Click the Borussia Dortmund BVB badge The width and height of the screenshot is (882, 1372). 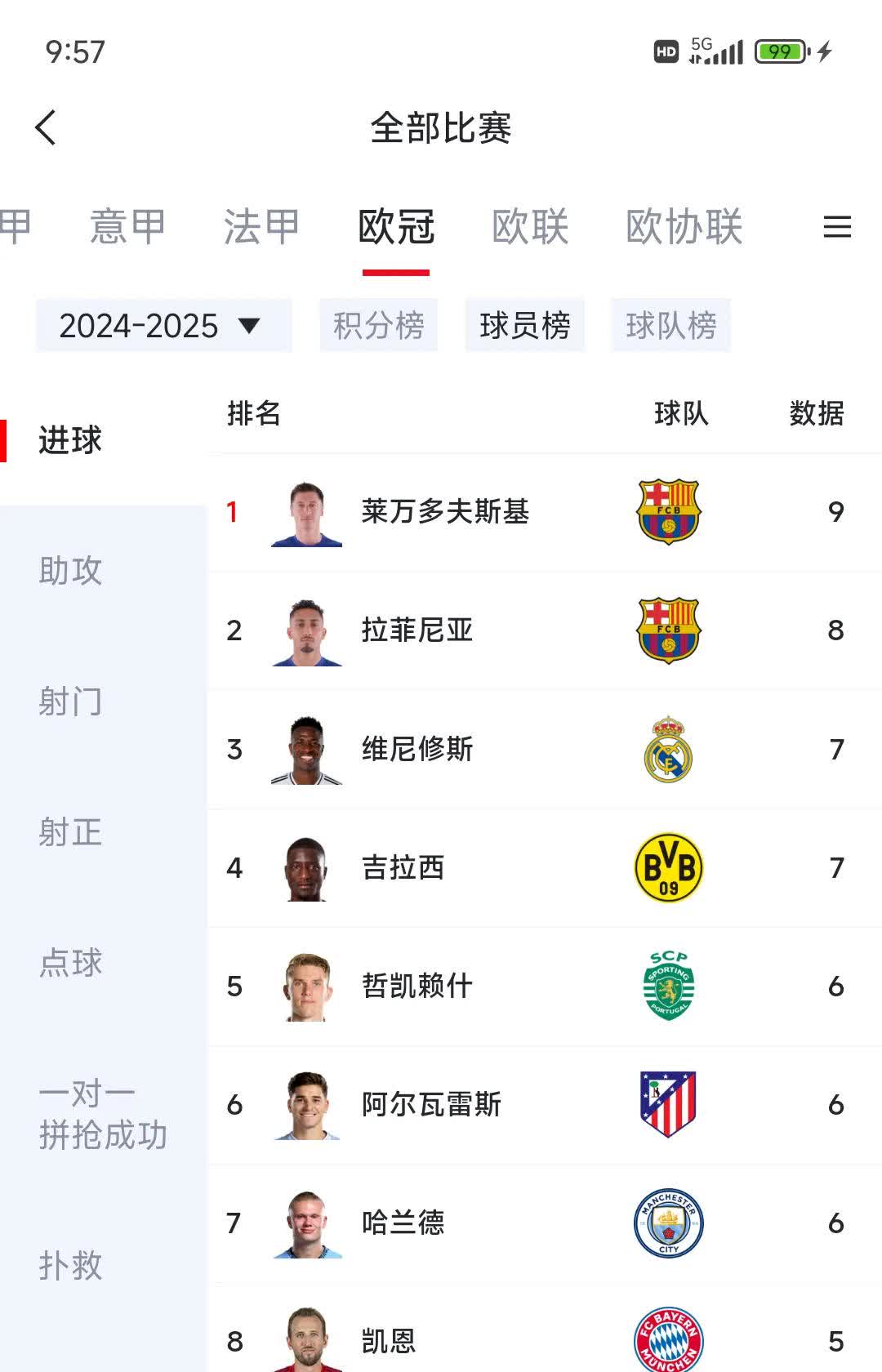coord(668,868)
